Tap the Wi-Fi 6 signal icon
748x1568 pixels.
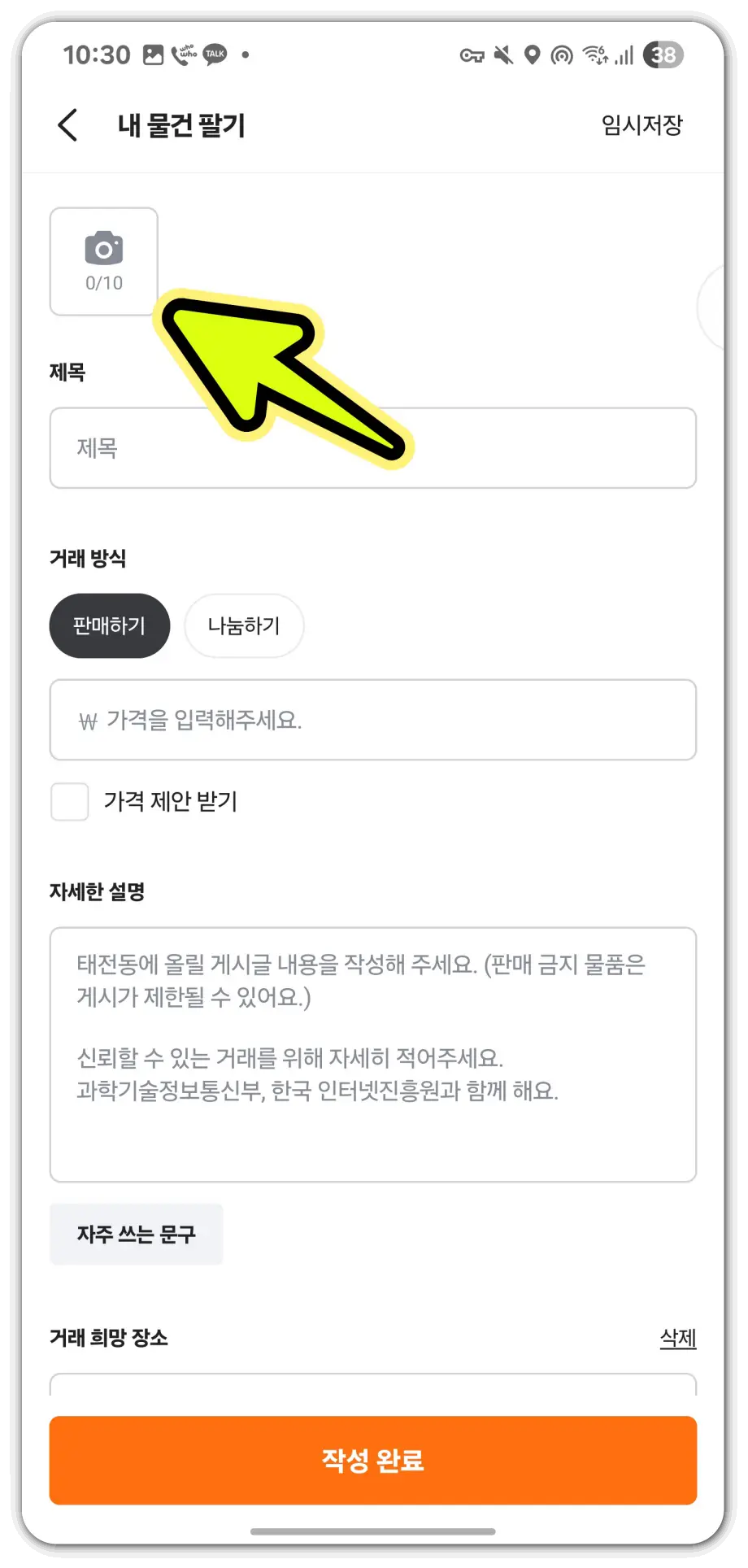(x=593, y=54)
